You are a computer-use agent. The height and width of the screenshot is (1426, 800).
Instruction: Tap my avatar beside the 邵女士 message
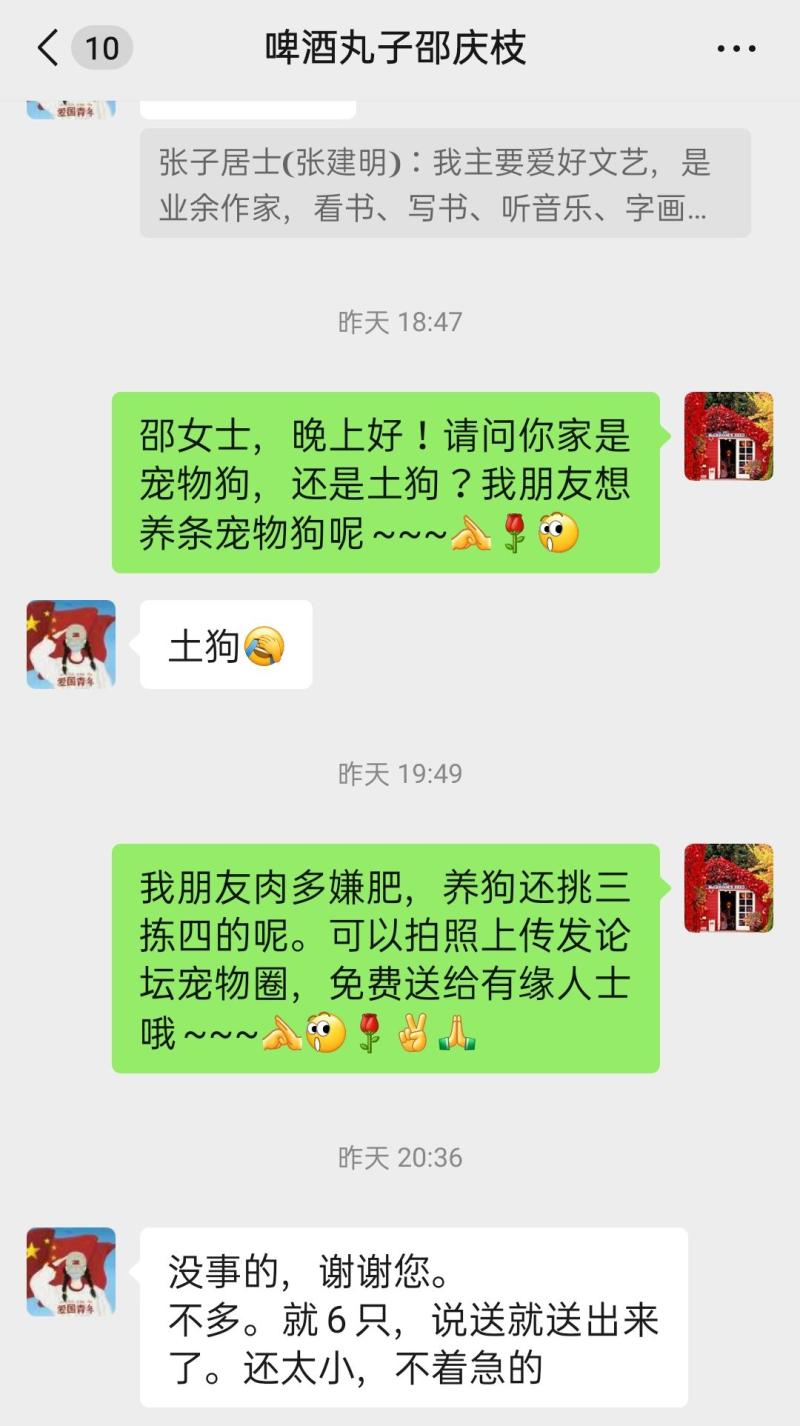[x=728, y=436]
